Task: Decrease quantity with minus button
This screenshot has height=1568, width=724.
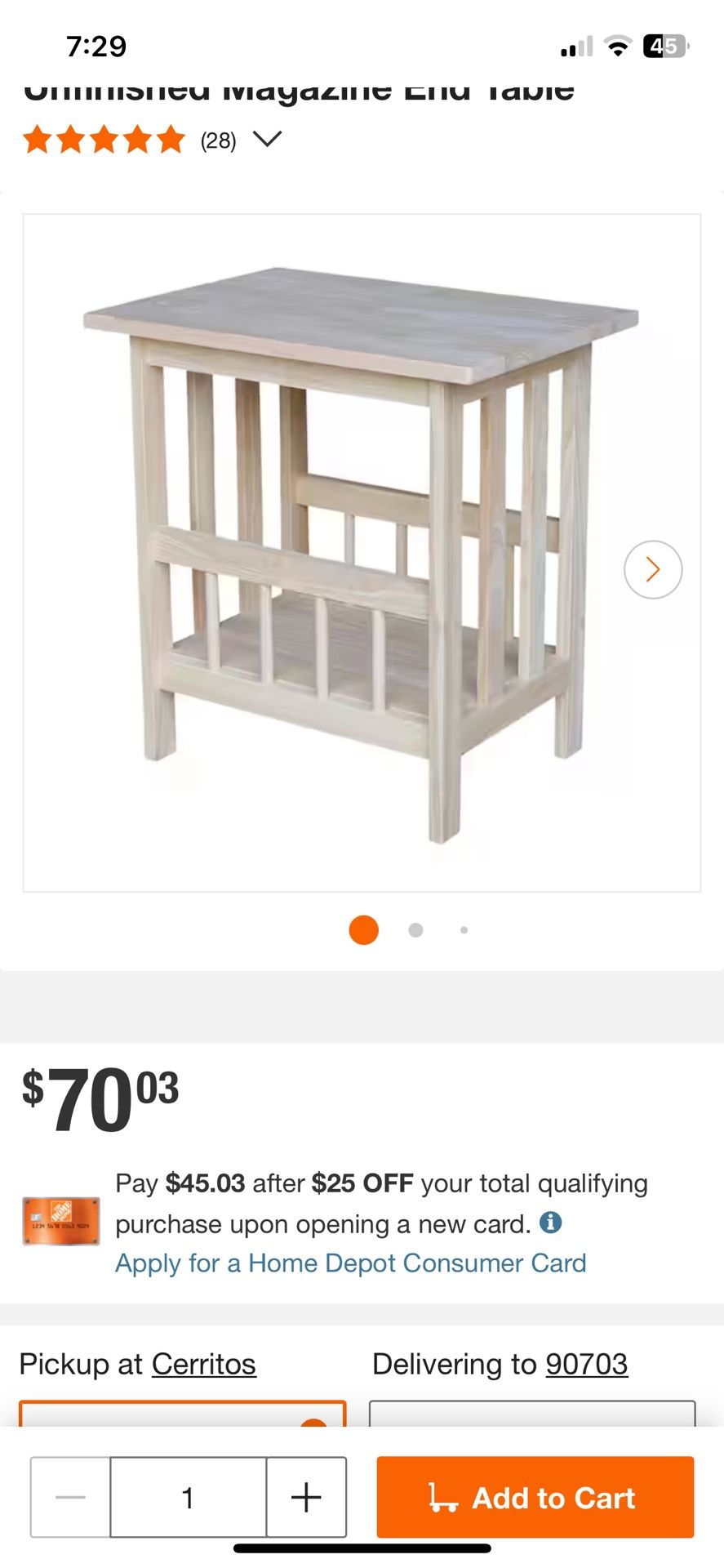Action: [x=71, y=1497]
